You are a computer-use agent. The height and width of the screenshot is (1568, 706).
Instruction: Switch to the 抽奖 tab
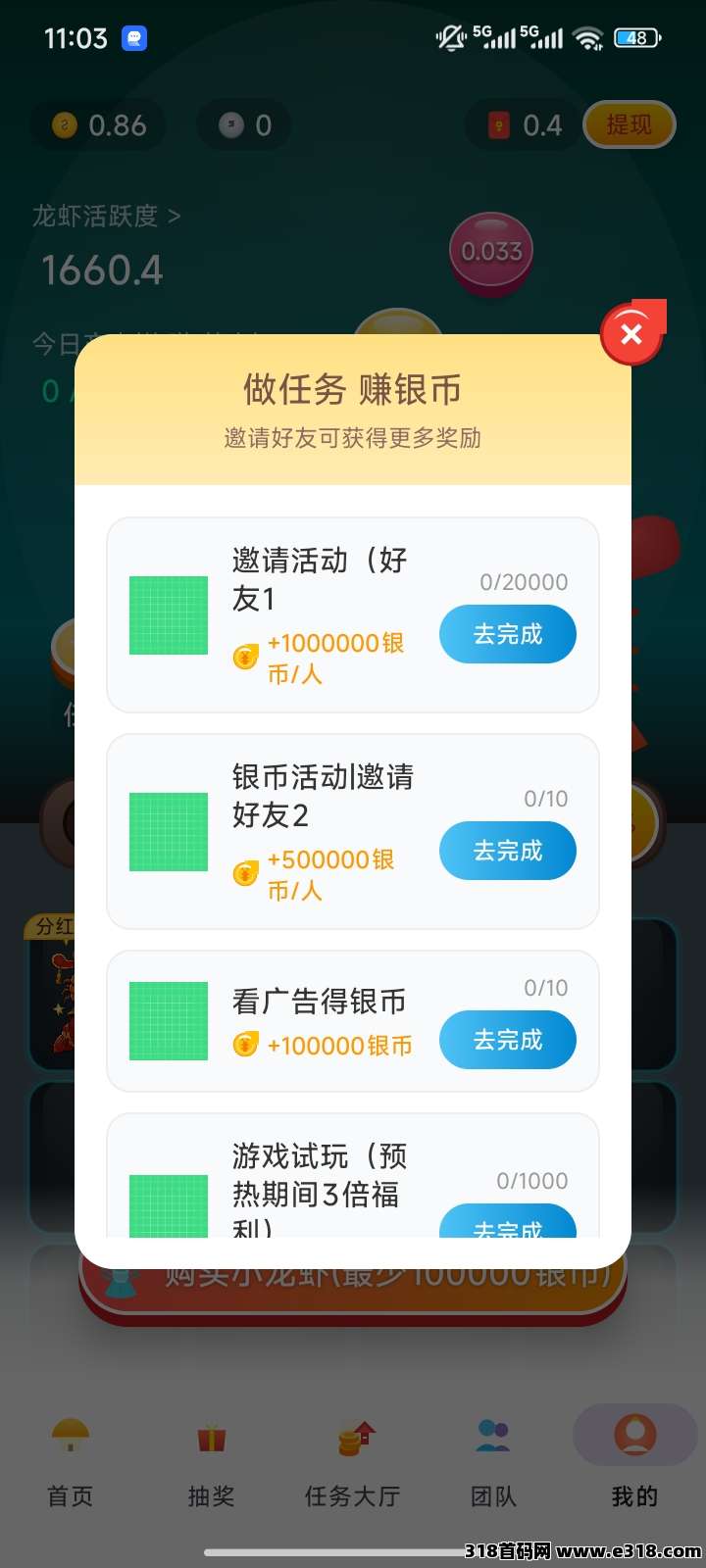tap(212, 1462)
